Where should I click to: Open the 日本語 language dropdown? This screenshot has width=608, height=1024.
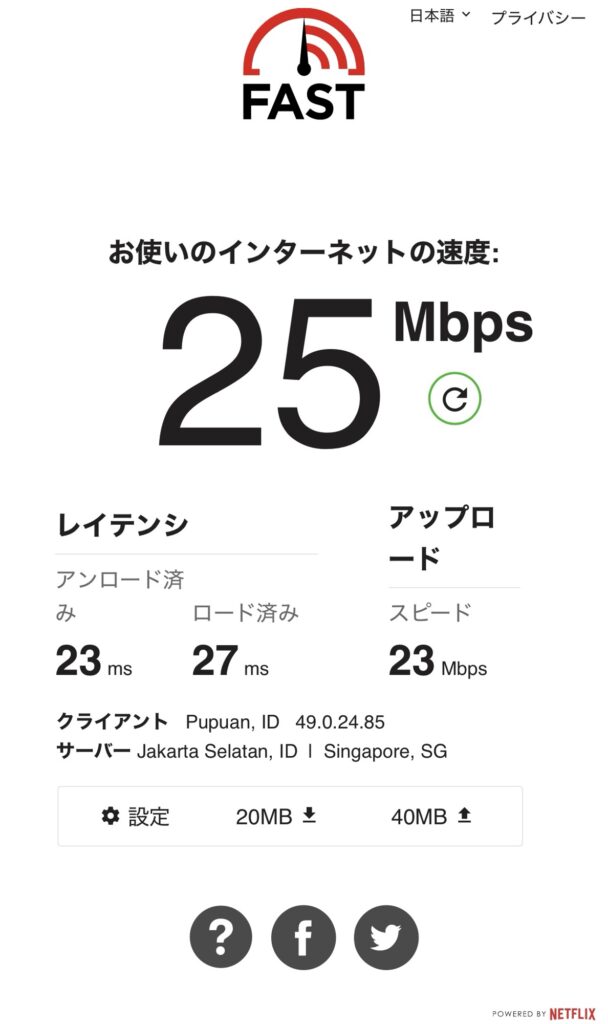439,17
